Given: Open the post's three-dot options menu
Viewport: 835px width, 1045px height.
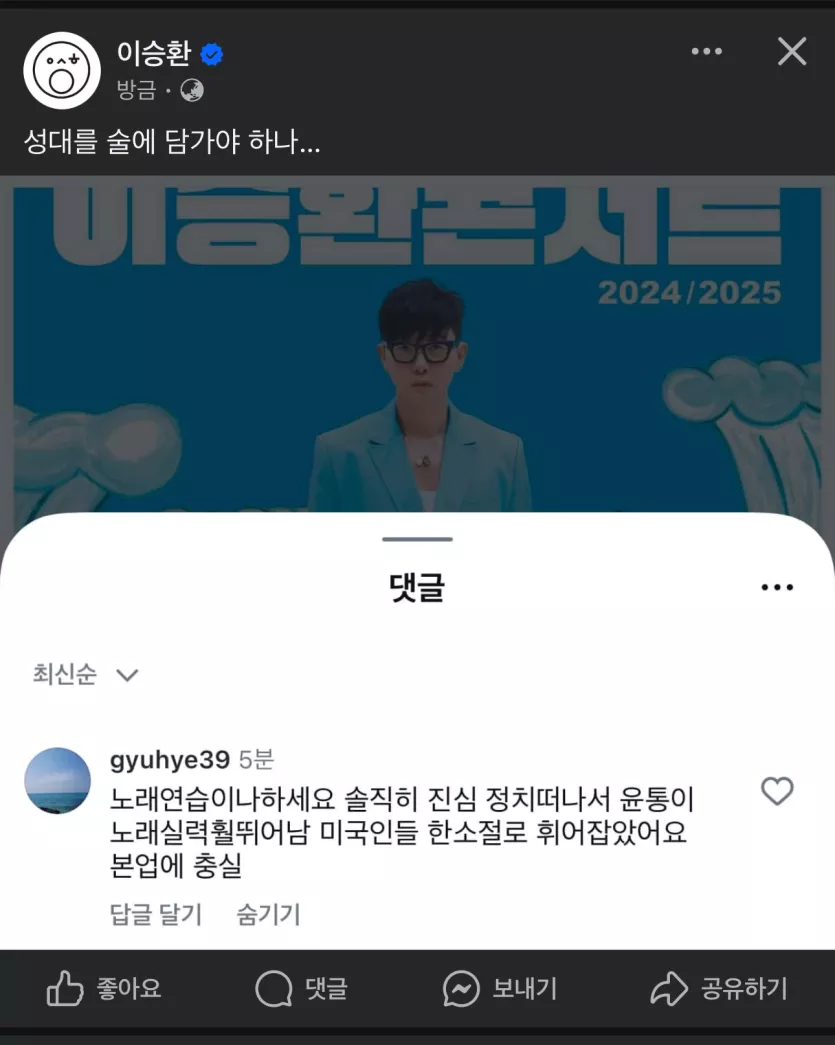Looking at the screenshot, I should 706,52.
